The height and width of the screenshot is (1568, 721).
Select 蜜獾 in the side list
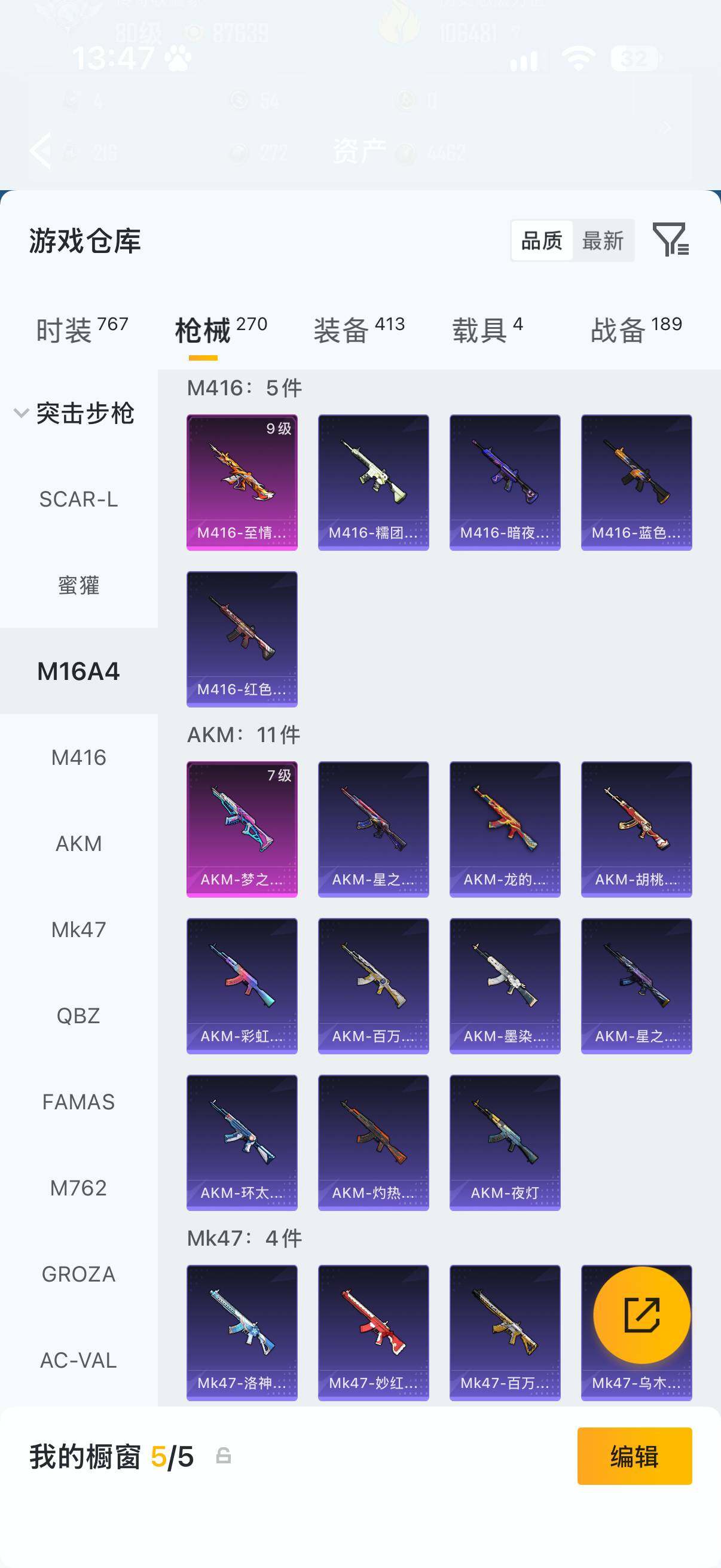coord(78,585)
